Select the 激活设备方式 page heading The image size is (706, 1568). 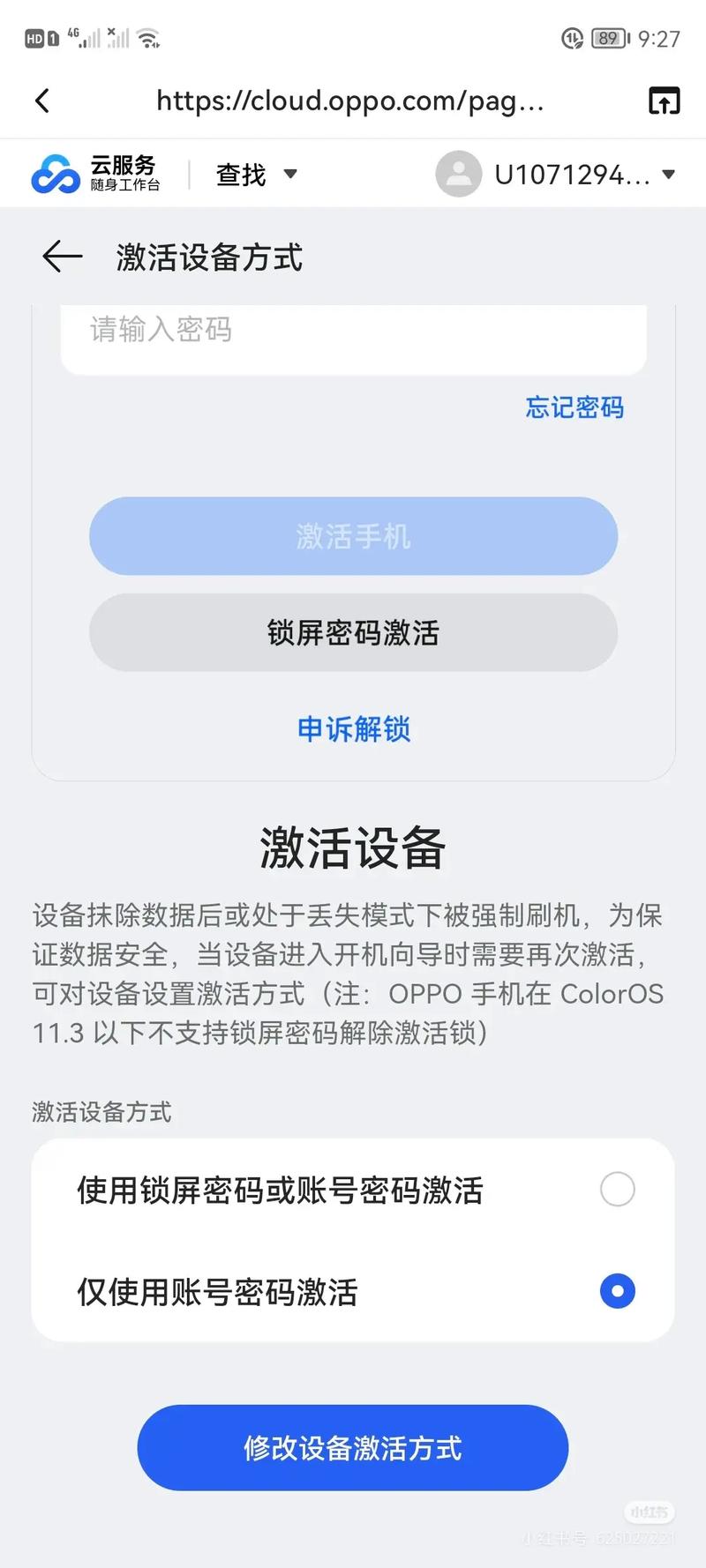208,257
